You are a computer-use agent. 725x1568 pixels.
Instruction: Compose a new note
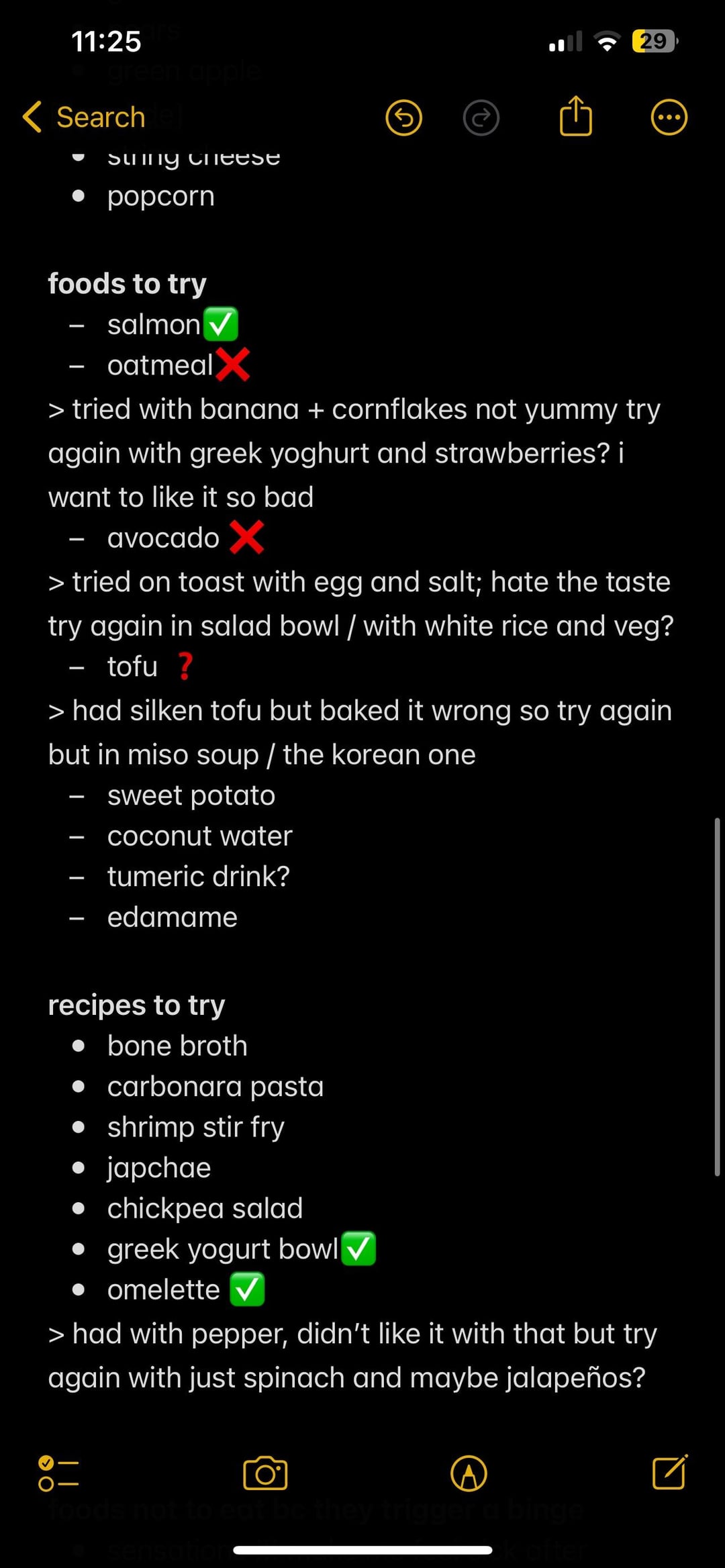669,1472
